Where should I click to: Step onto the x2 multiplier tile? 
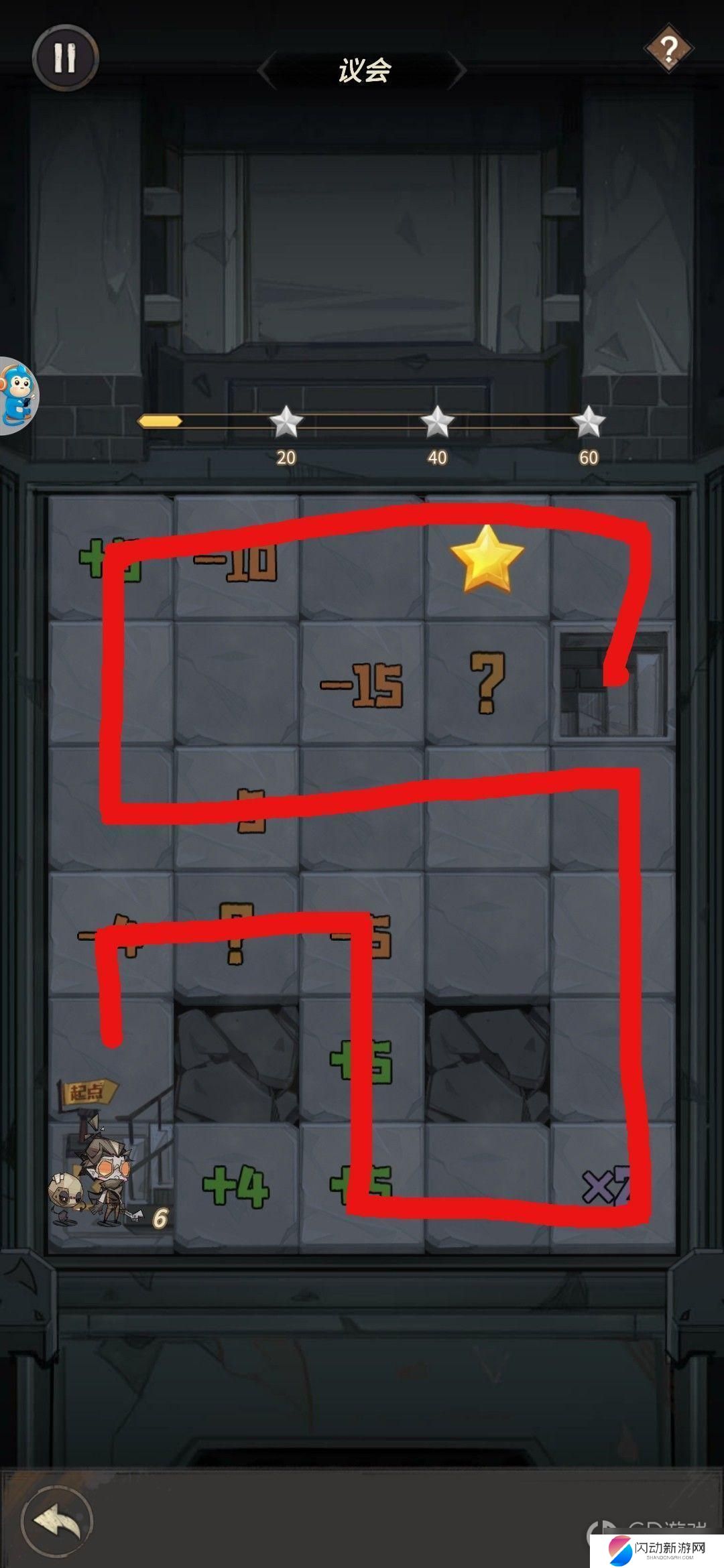click(611, 1186)
